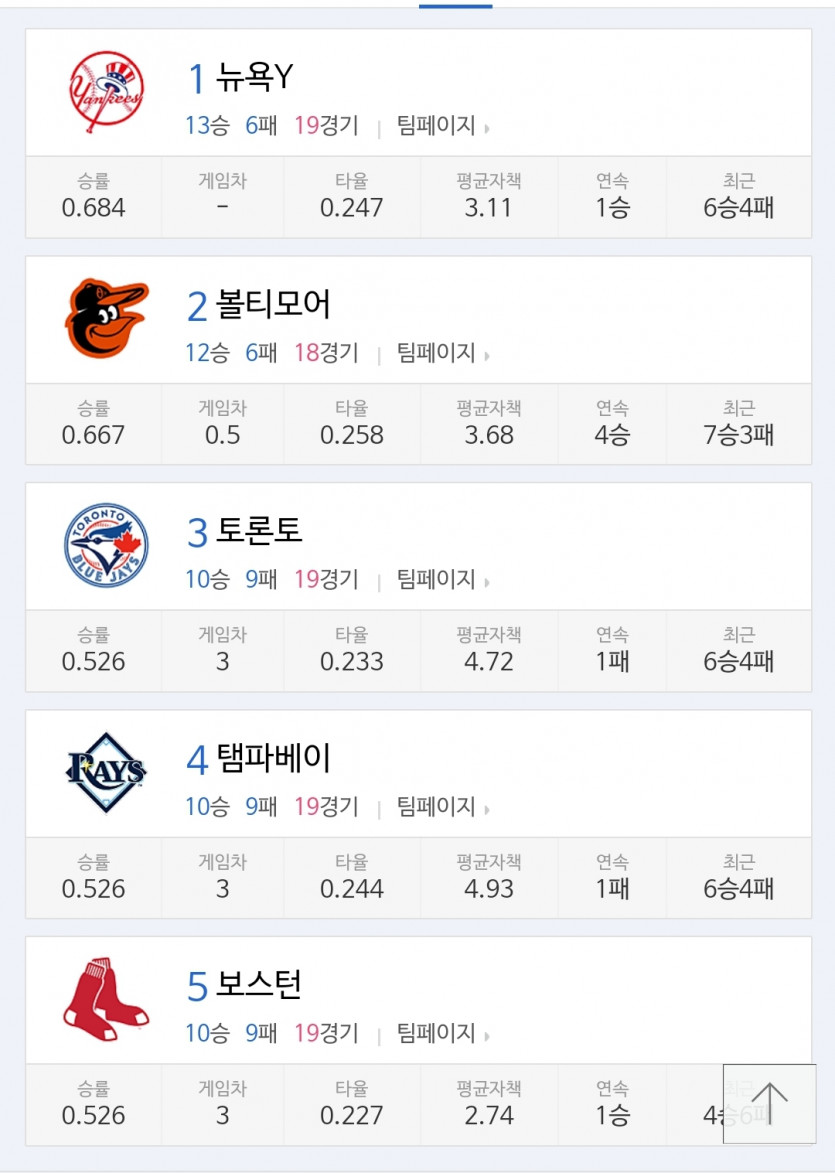
Task: Open the 보스턴 team page link
Action: point(442,1034)
